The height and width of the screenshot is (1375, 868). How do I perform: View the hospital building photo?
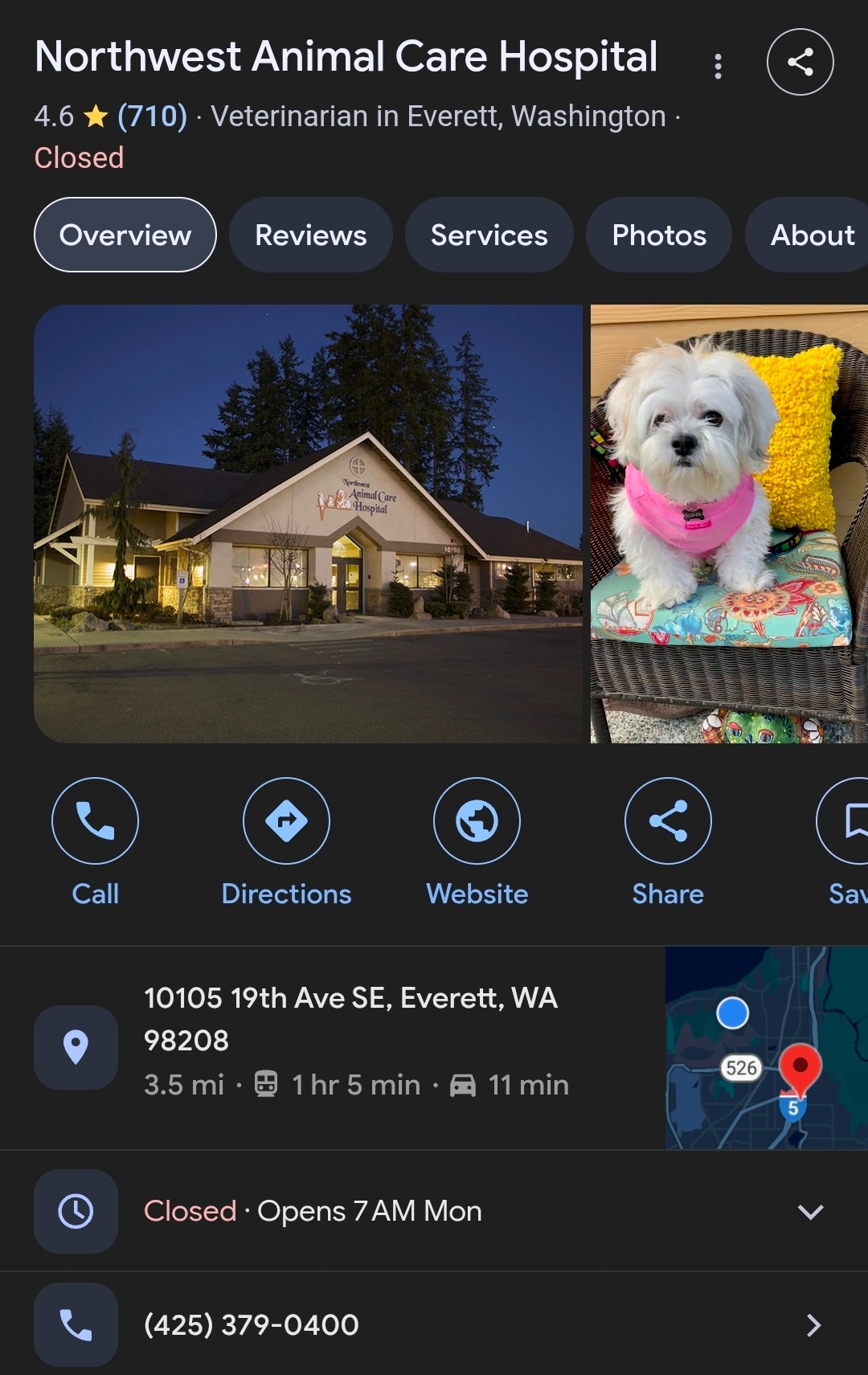tap(308, 523)
